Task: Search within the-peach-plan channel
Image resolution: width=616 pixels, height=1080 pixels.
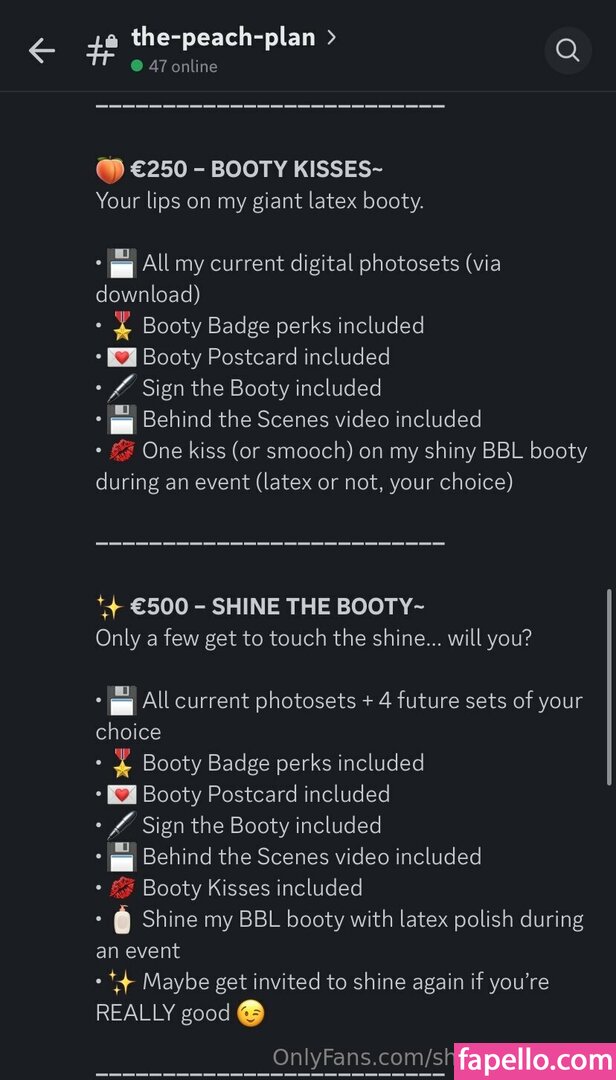Action: [568, 50]
